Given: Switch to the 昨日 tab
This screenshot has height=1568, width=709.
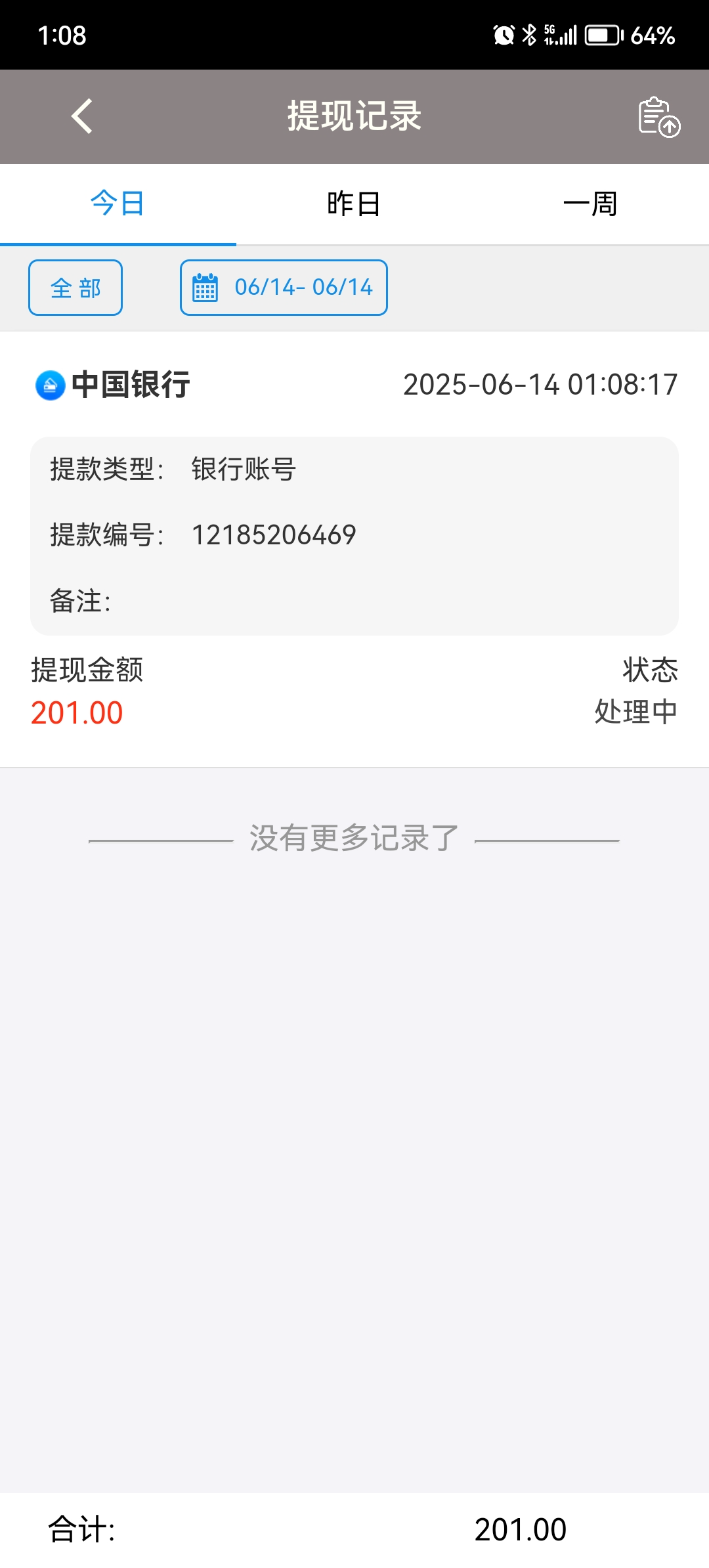Looking at the screenshot, I should tap(354, 204).
